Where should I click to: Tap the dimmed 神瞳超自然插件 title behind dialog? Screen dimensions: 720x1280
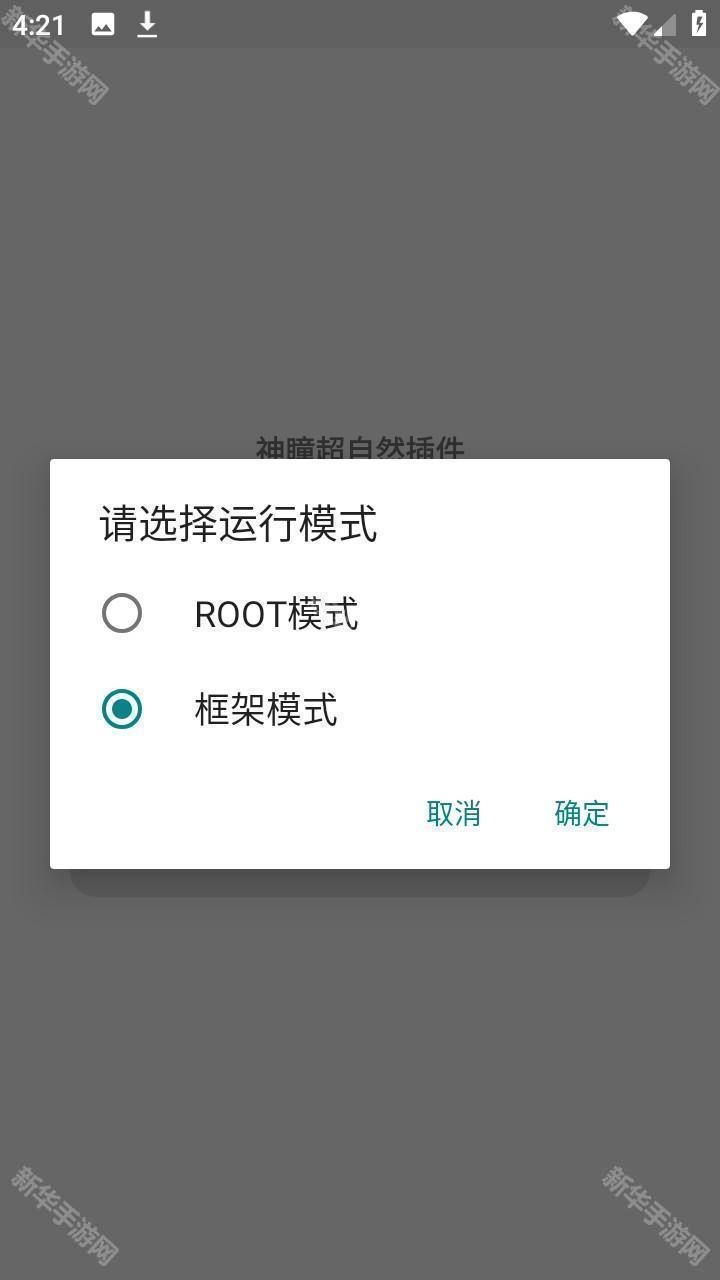(360, 450)
